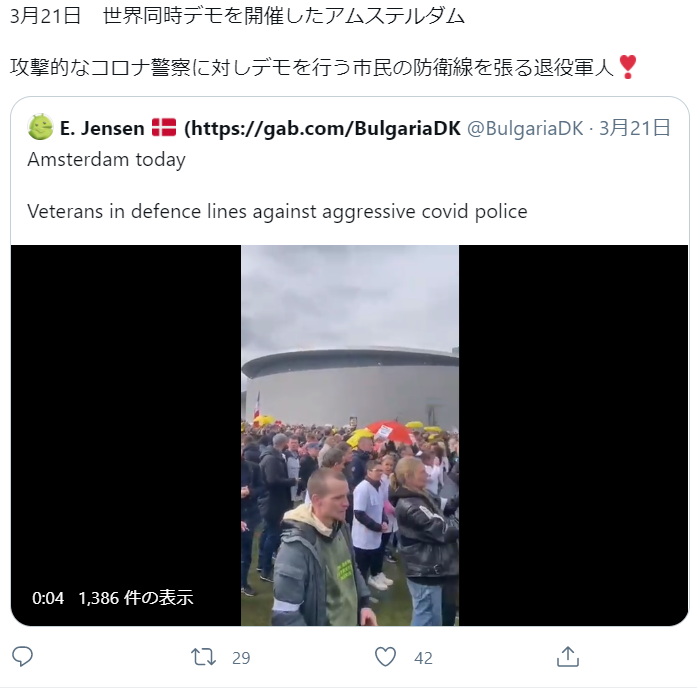Like this tweet with 42 likes

click(x=386, y=657)
